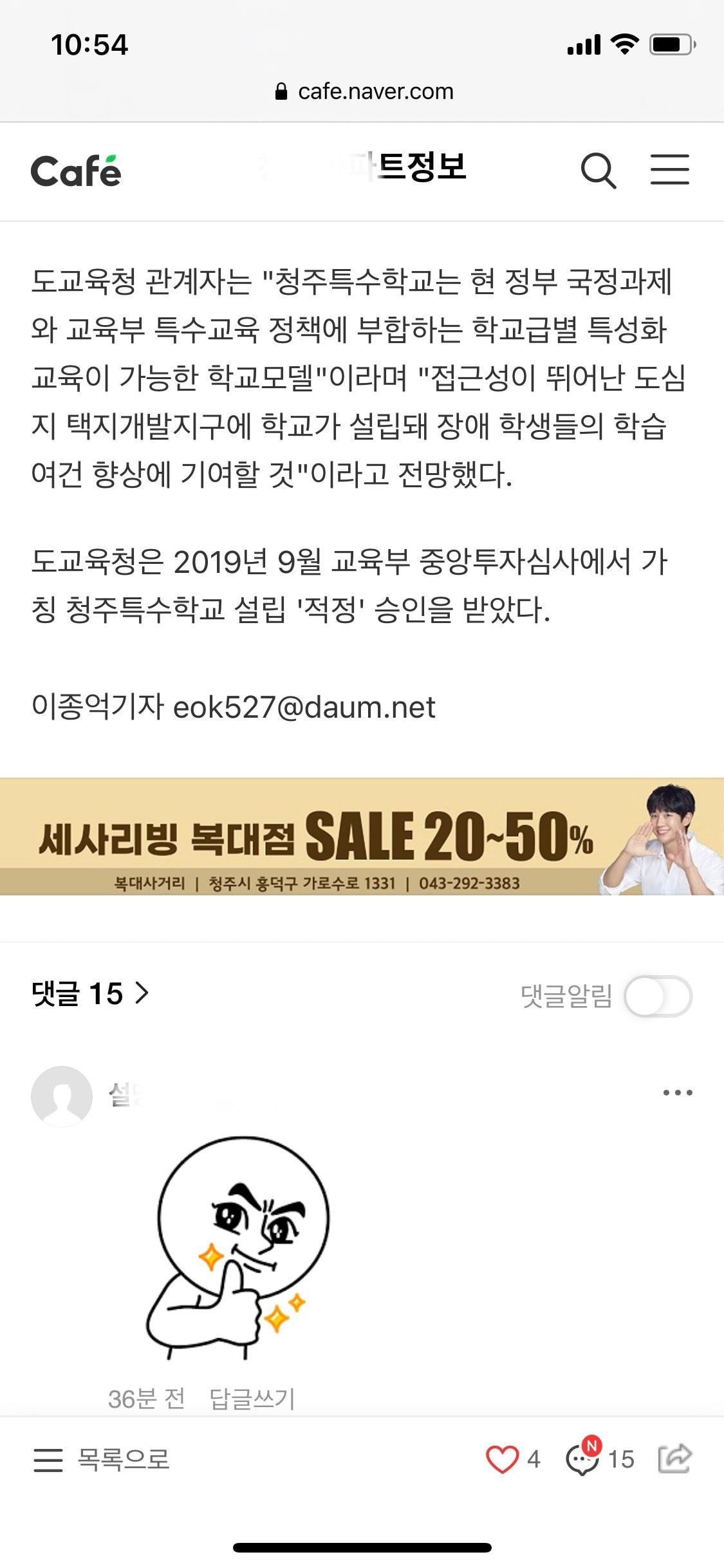Tap 답글쓰기 under the sticker comment
This screenshot has width=724, height=1568.
(x=252, y=1398)
